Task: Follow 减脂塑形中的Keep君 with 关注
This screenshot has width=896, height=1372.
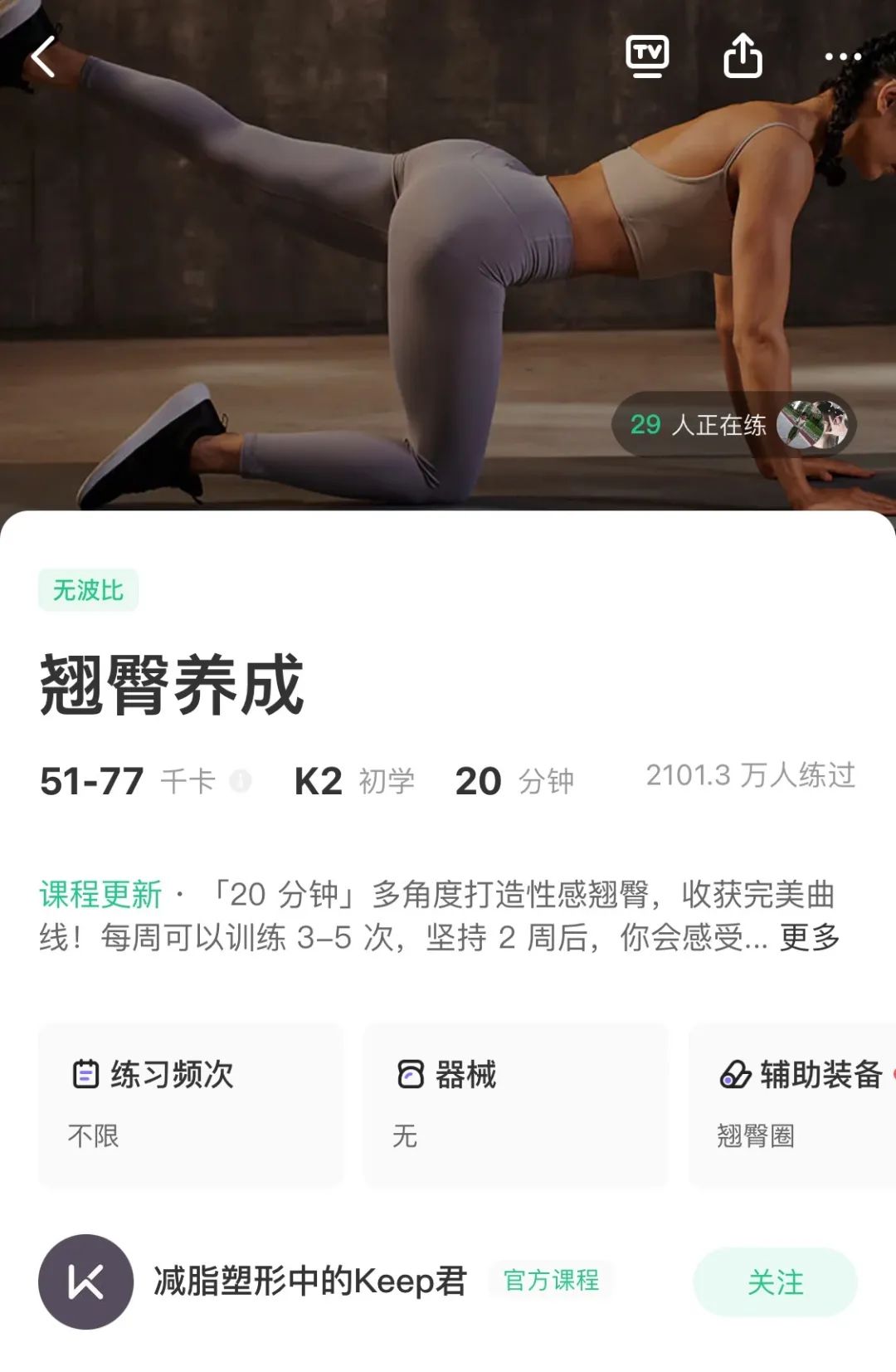Action: pos(775,1282)
